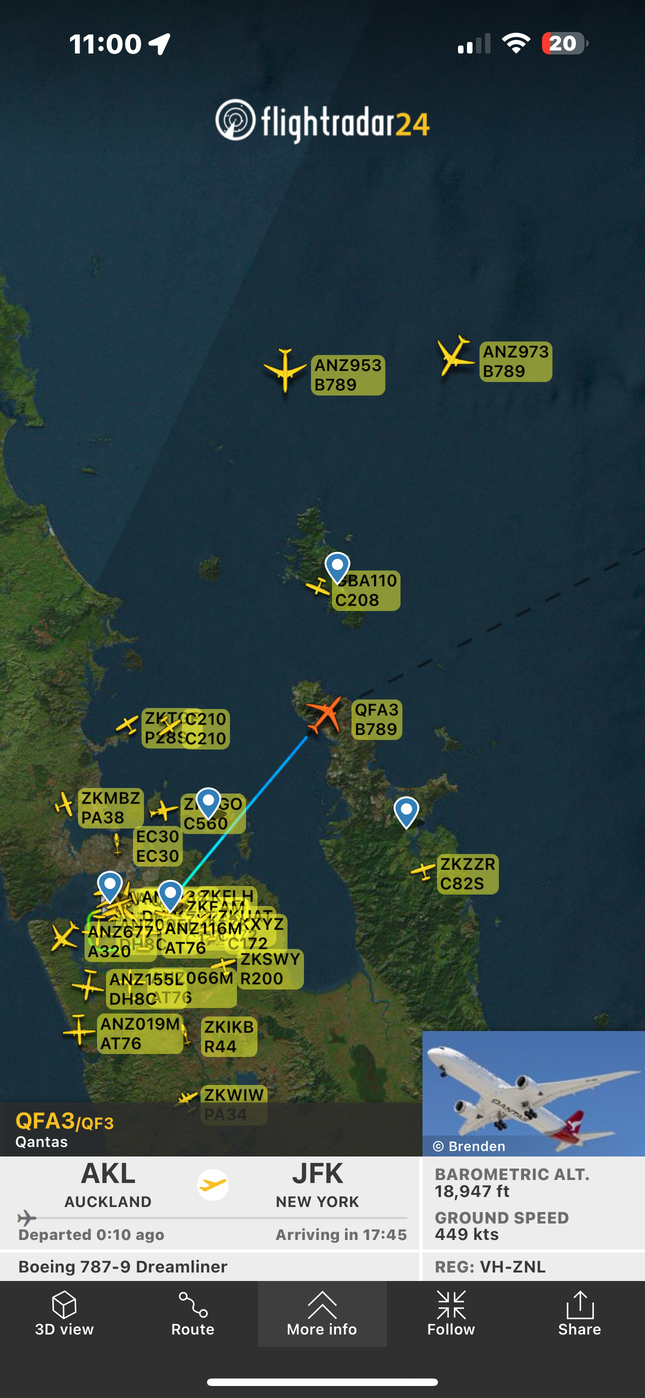
Task: Follow flight QFA3 on map
Action: click(451, 1314)
